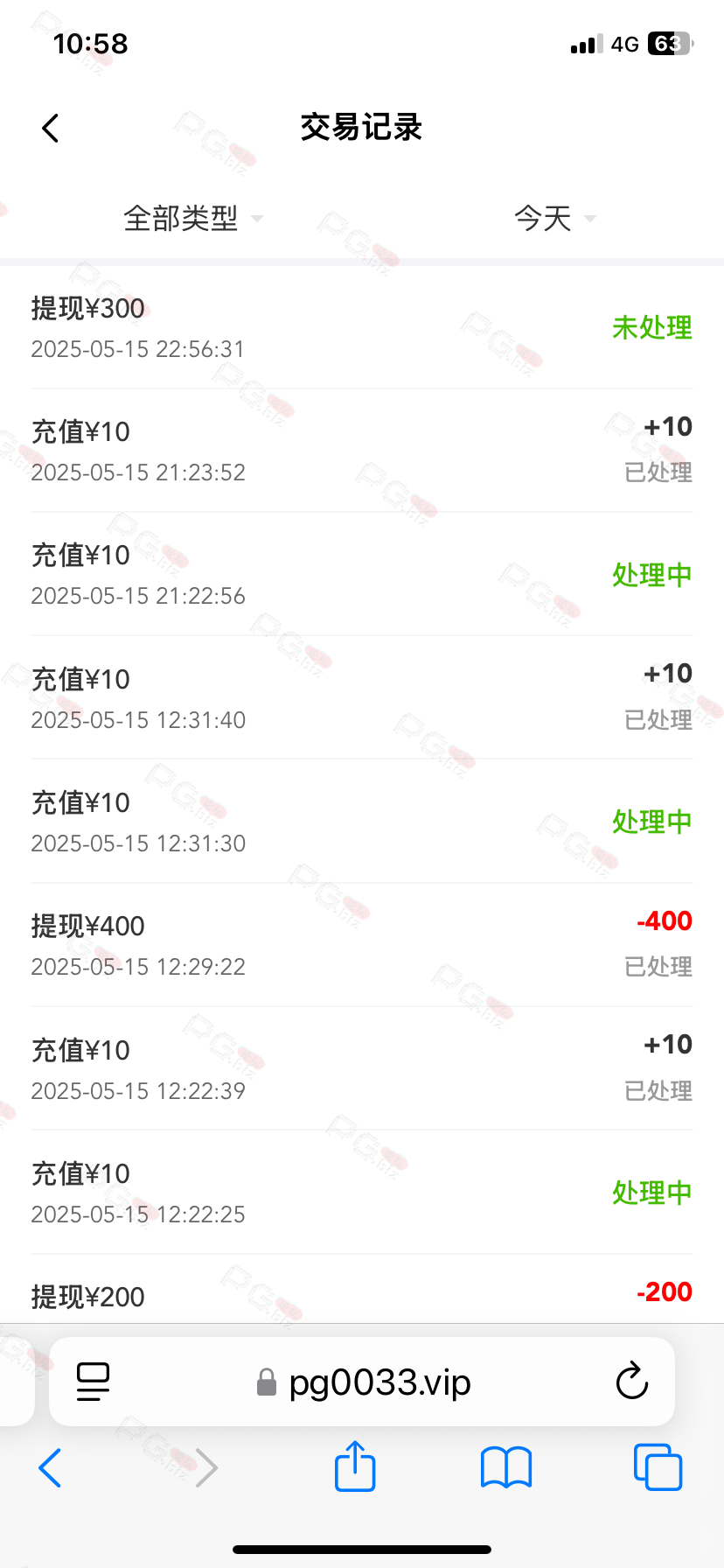Open the Safari share sheet
Image resolution: width=724 pixels, height=1568 pixels.
coord(355,1466)
